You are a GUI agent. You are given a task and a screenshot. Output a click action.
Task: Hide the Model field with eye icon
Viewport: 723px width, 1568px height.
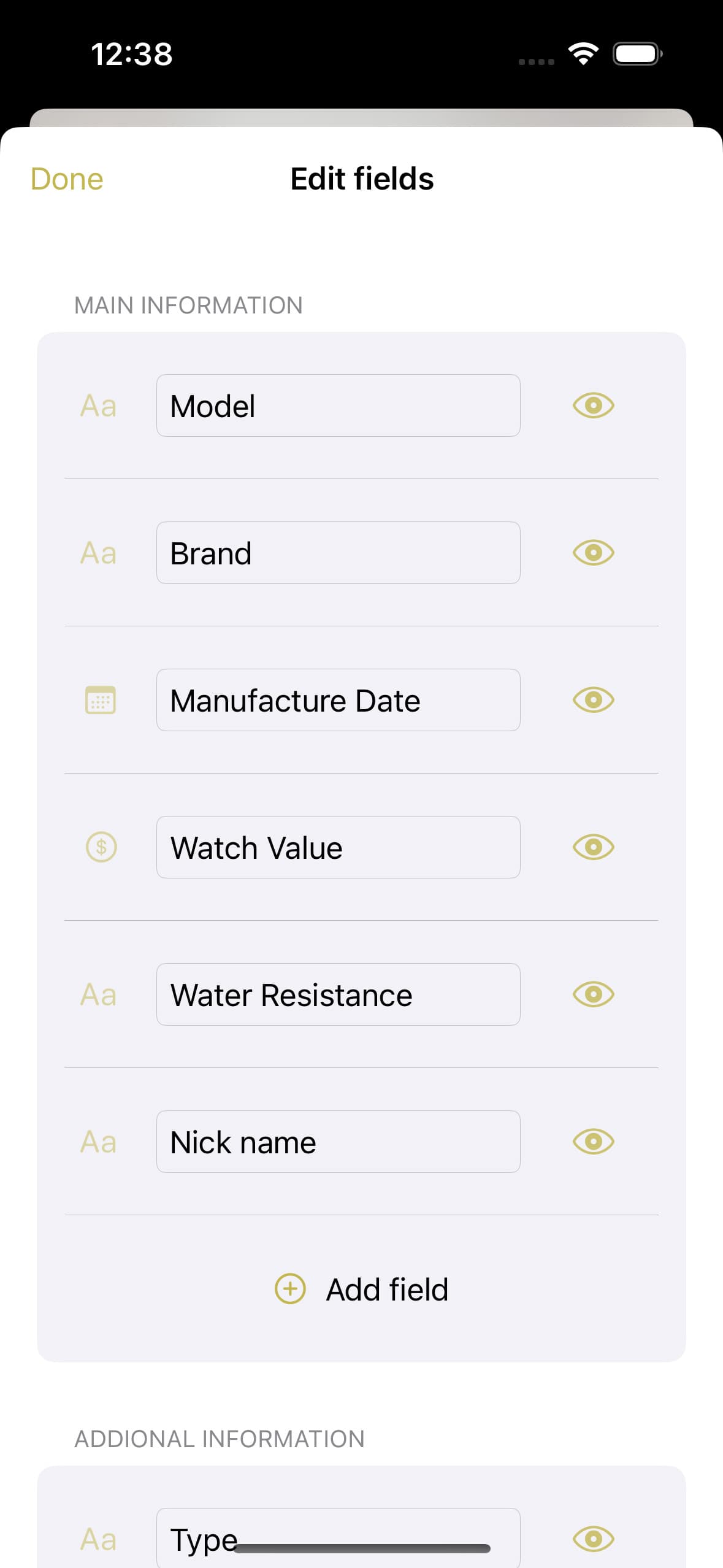pos(593,405)
